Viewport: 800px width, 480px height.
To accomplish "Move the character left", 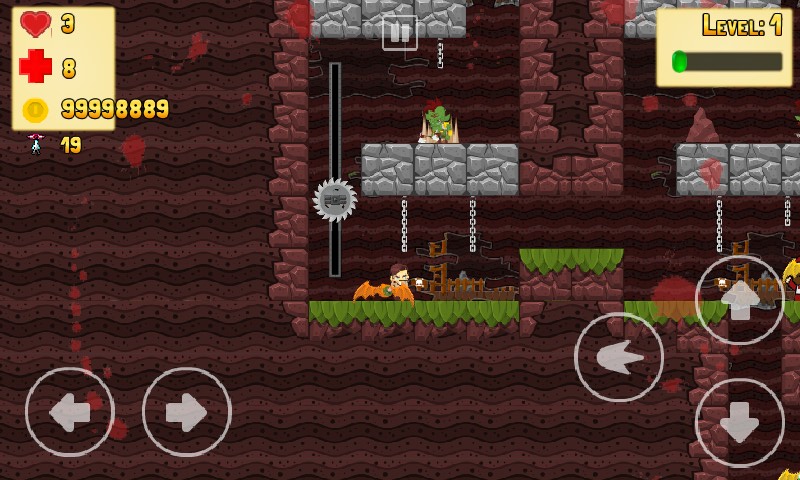I will point(70,412).
